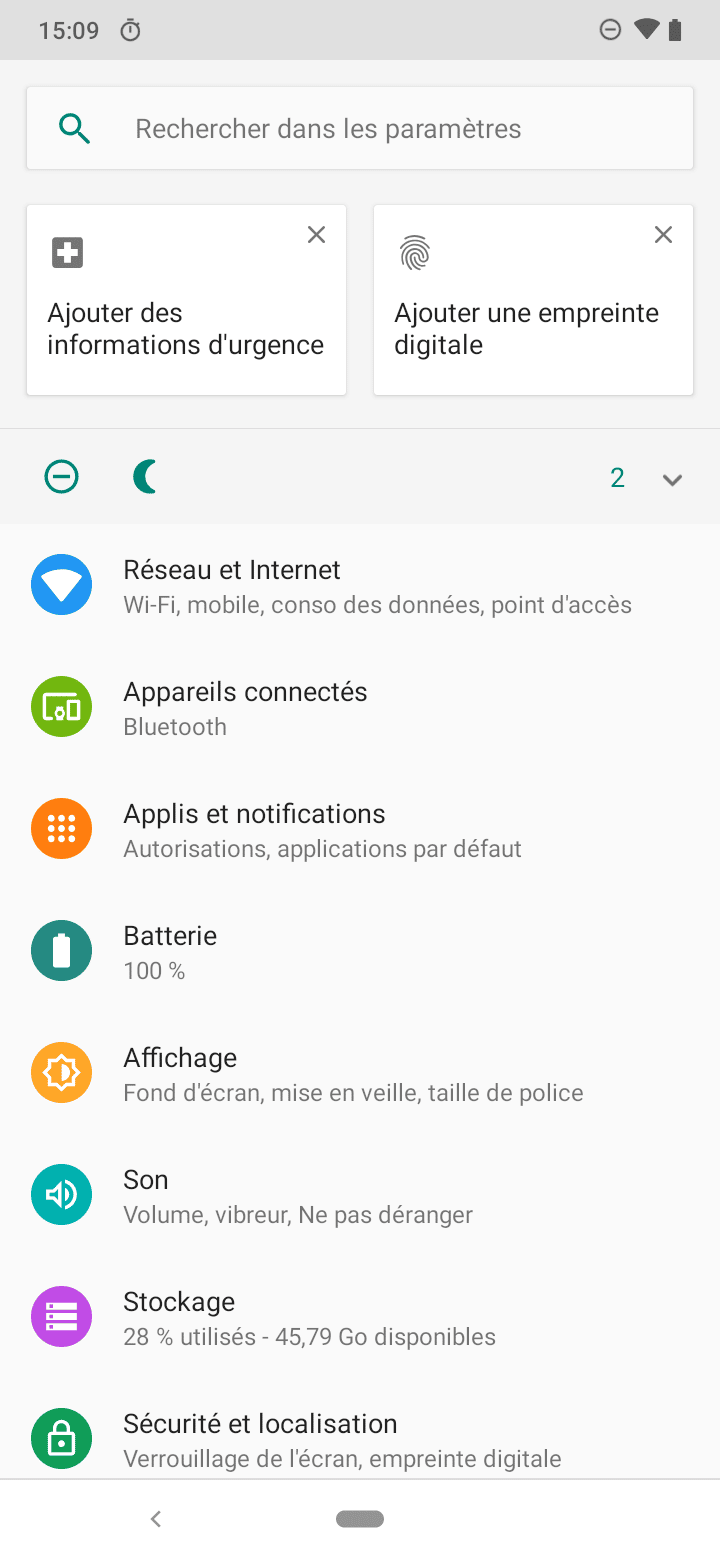
Task: Open Ajouter une empreinte digitale card
Action: (x=533, y=320)
